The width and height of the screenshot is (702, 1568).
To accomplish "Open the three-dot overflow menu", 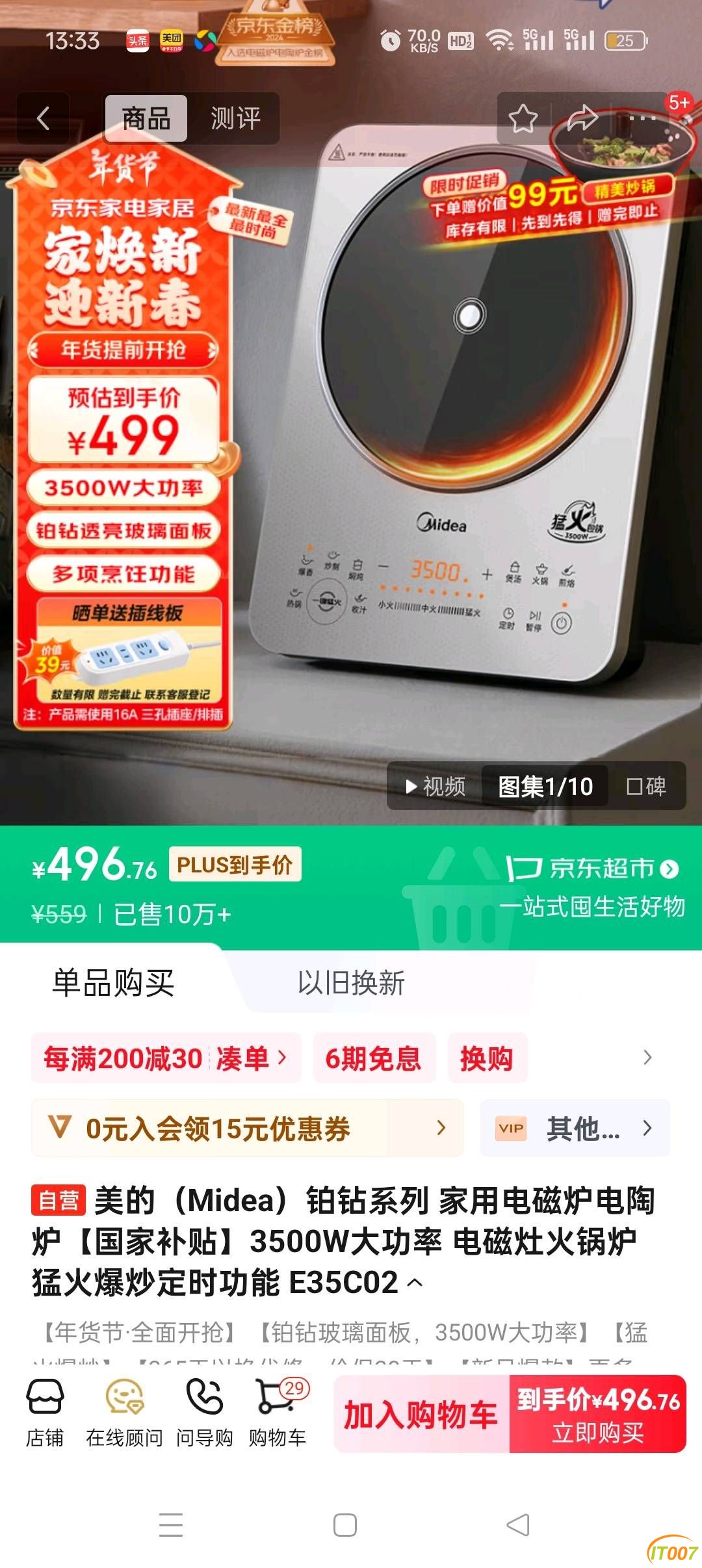I will point(642,118).
